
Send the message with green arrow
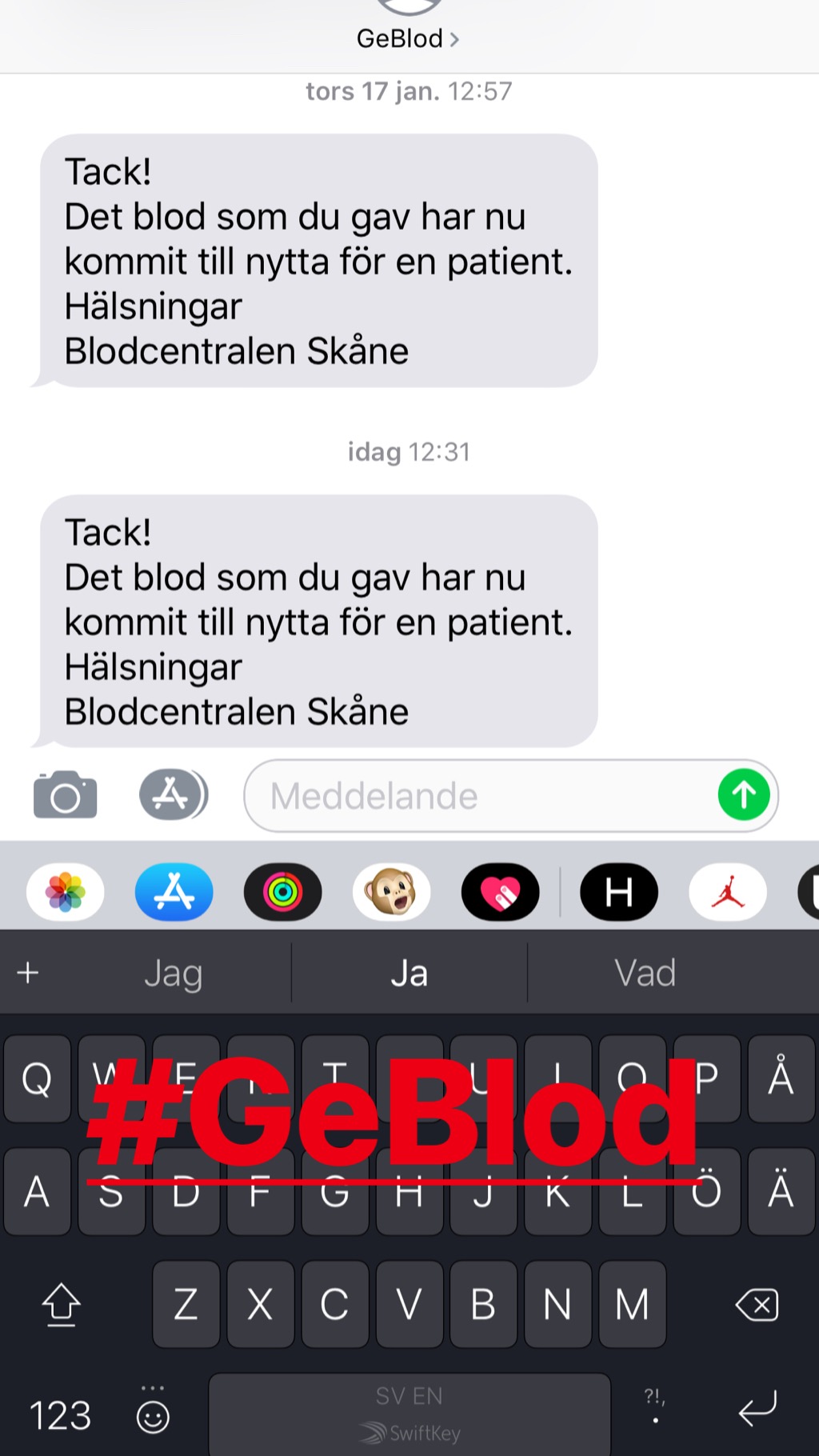pyautogui.click(x=744, y=795)
